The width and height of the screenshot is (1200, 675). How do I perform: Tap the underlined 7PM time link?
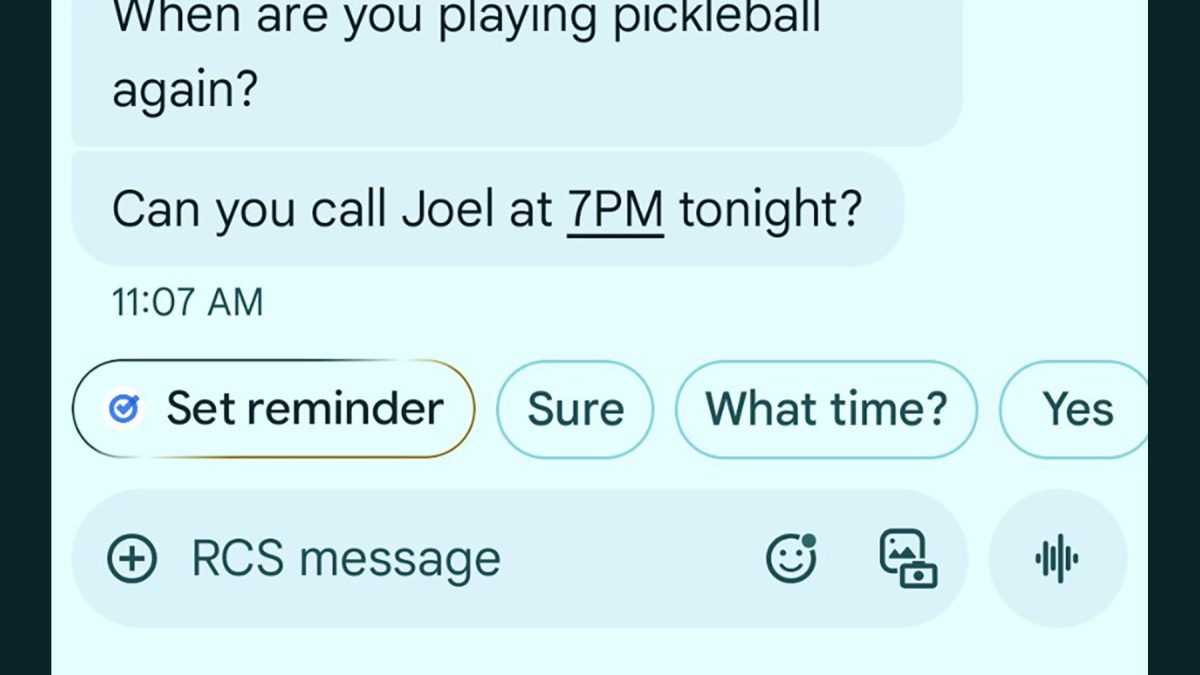[x=615, y=210]
